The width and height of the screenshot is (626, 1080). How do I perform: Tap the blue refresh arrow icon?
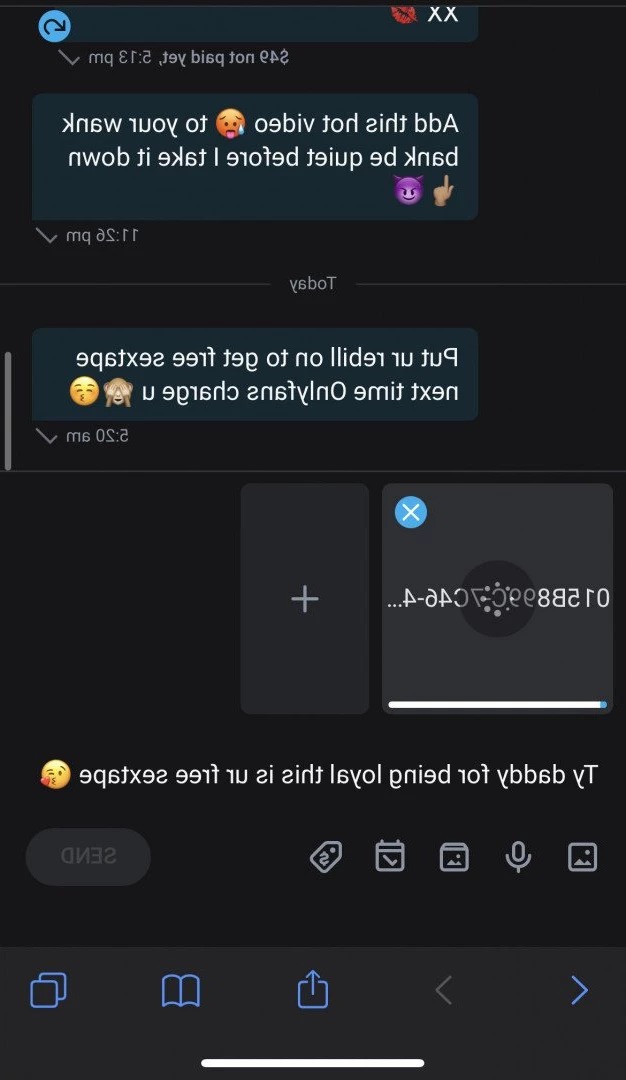(54, 26)
